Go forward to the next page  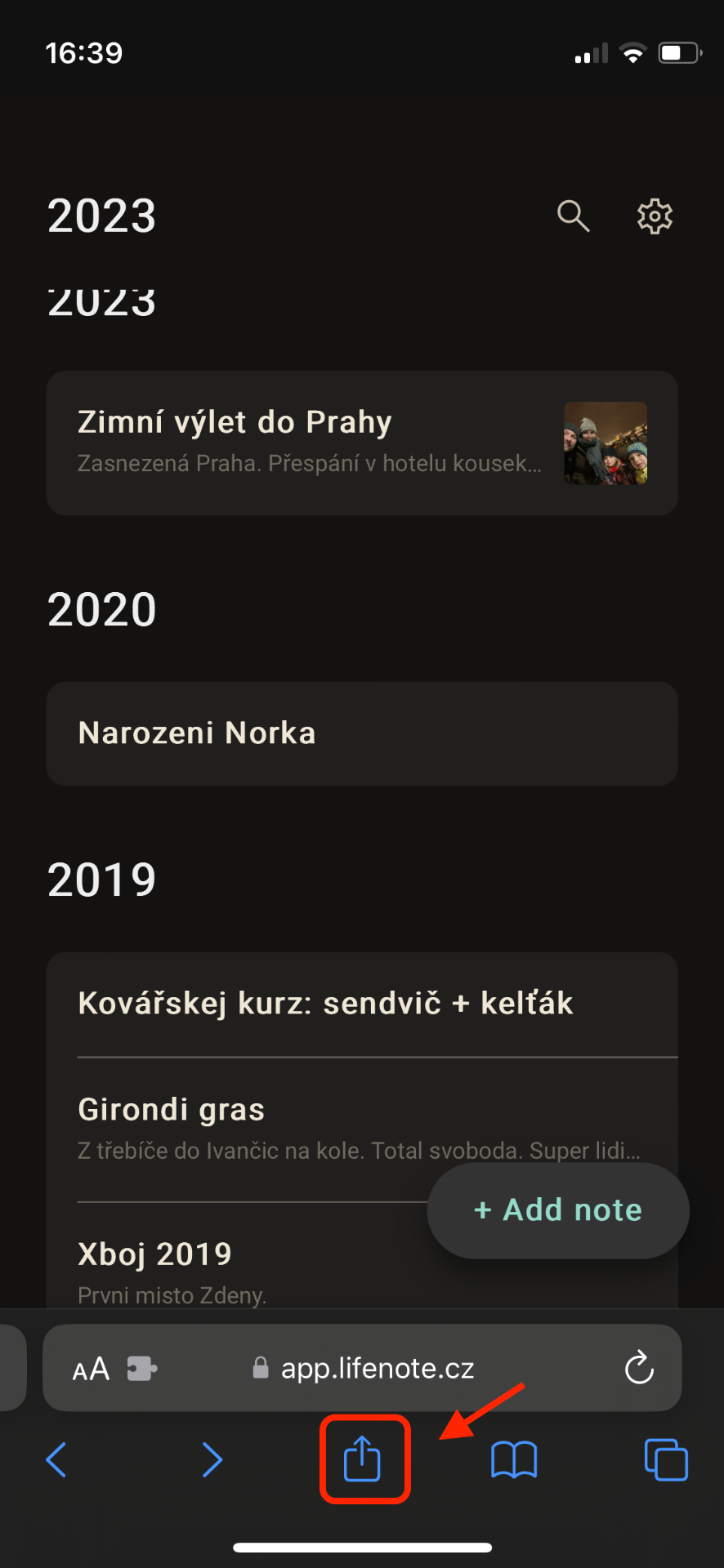click(212, 1459)
